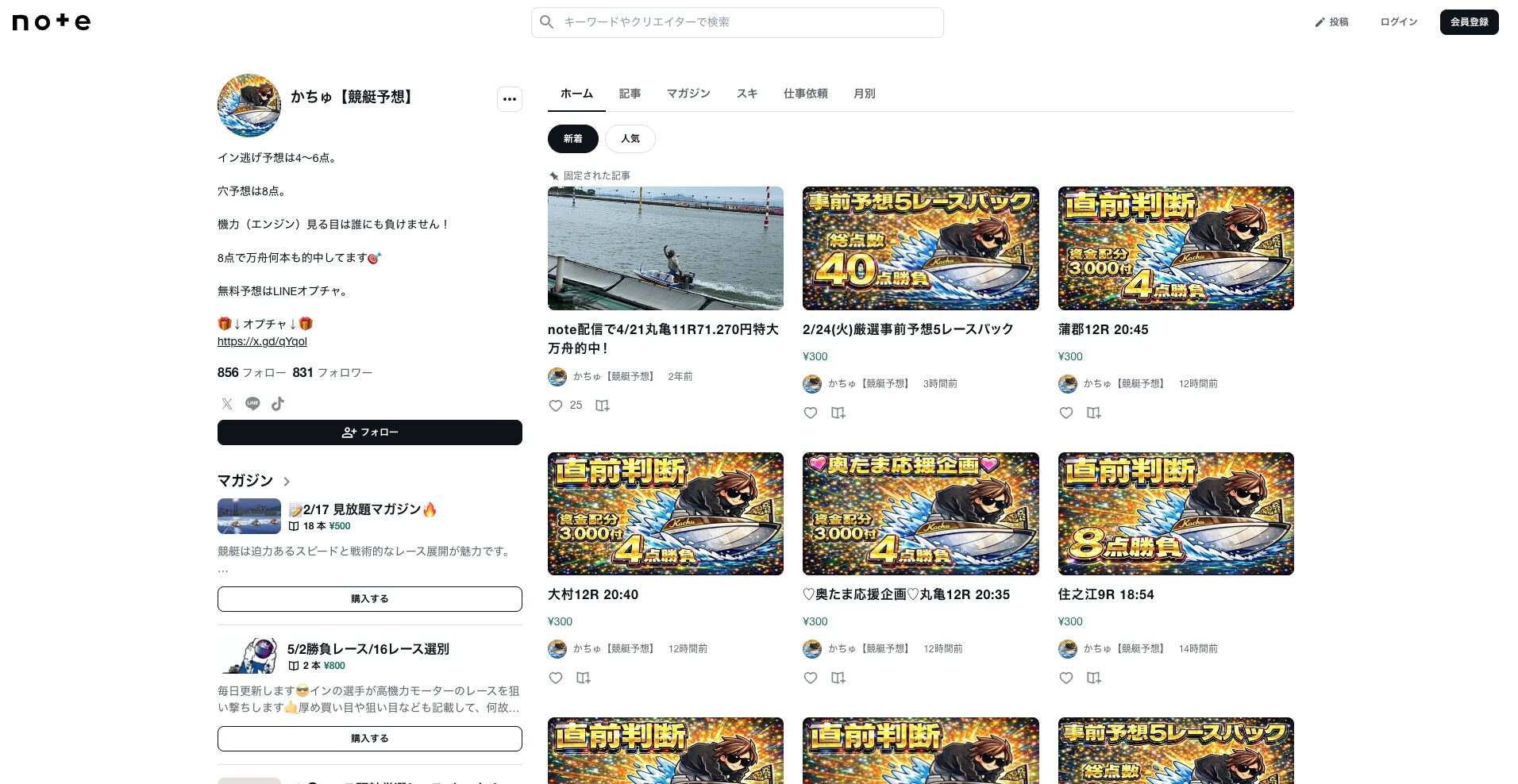Open the 投稿 post button
This screenshot has width=1518, height=784.
[1331, 22]
